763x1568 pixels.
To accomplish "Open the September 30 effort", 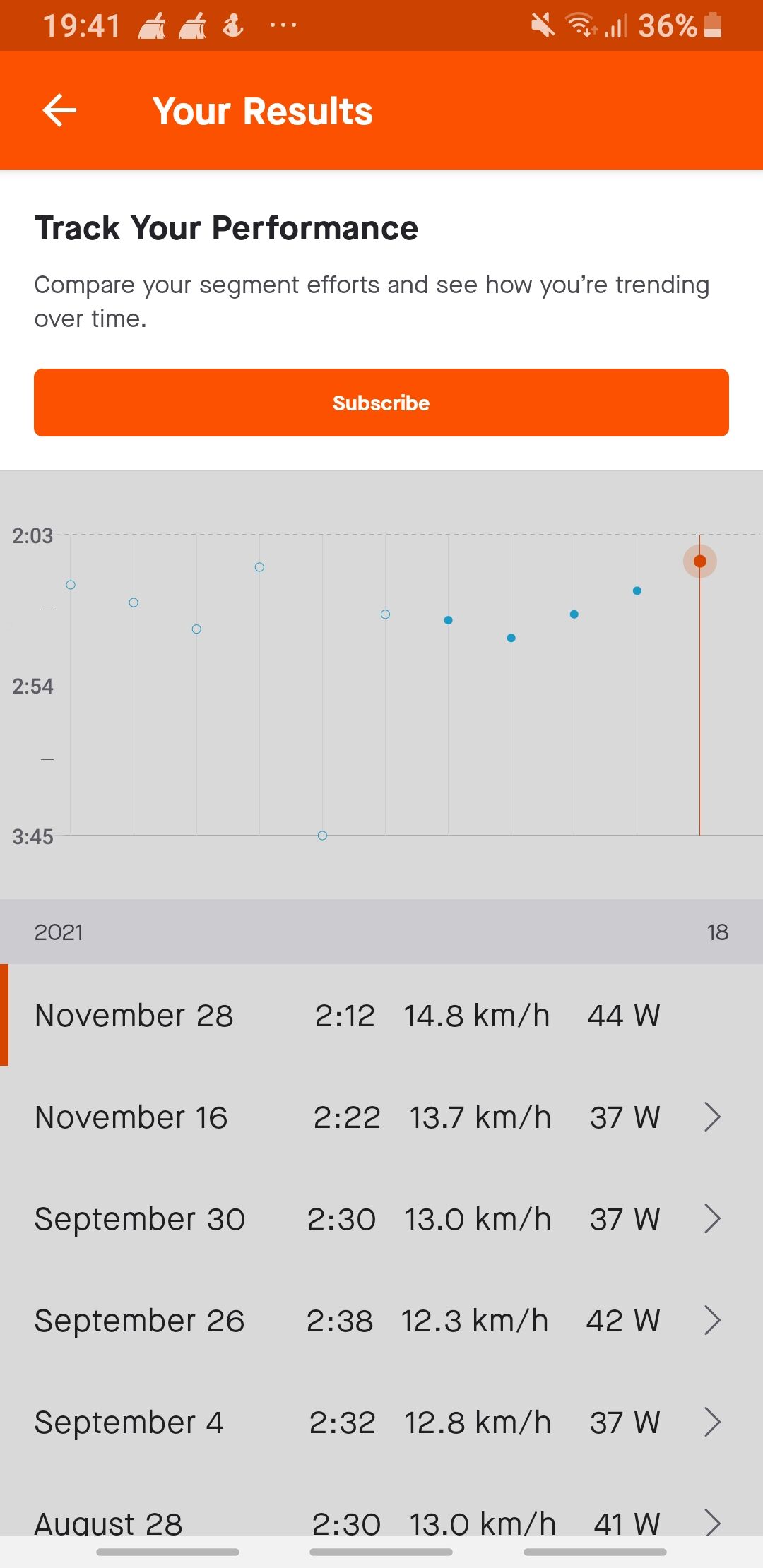I will coord(381,1219).
